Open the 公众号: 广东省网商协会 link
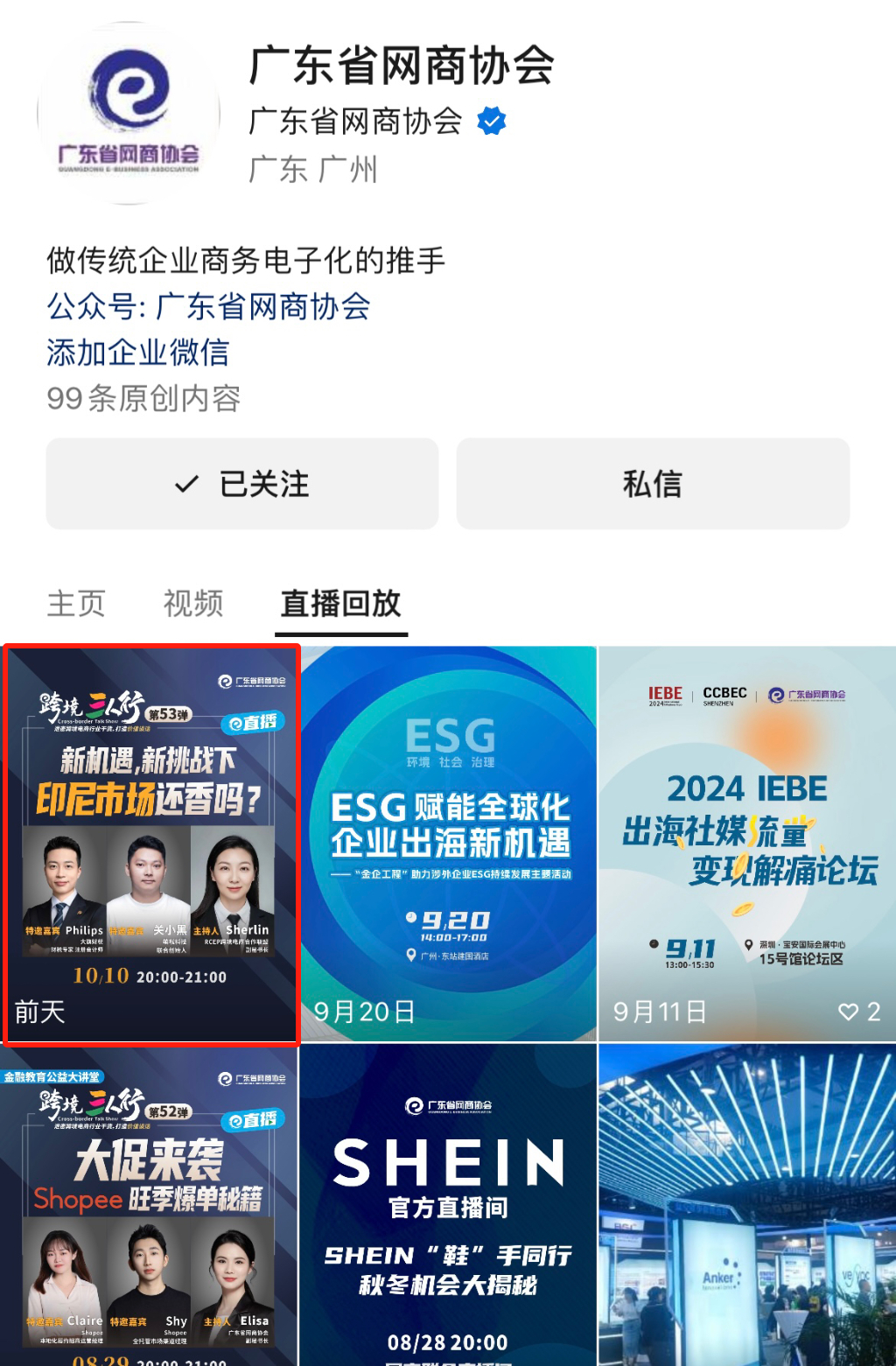The width and height of the screenshot is (896, 1366). [x=208, y=307]
